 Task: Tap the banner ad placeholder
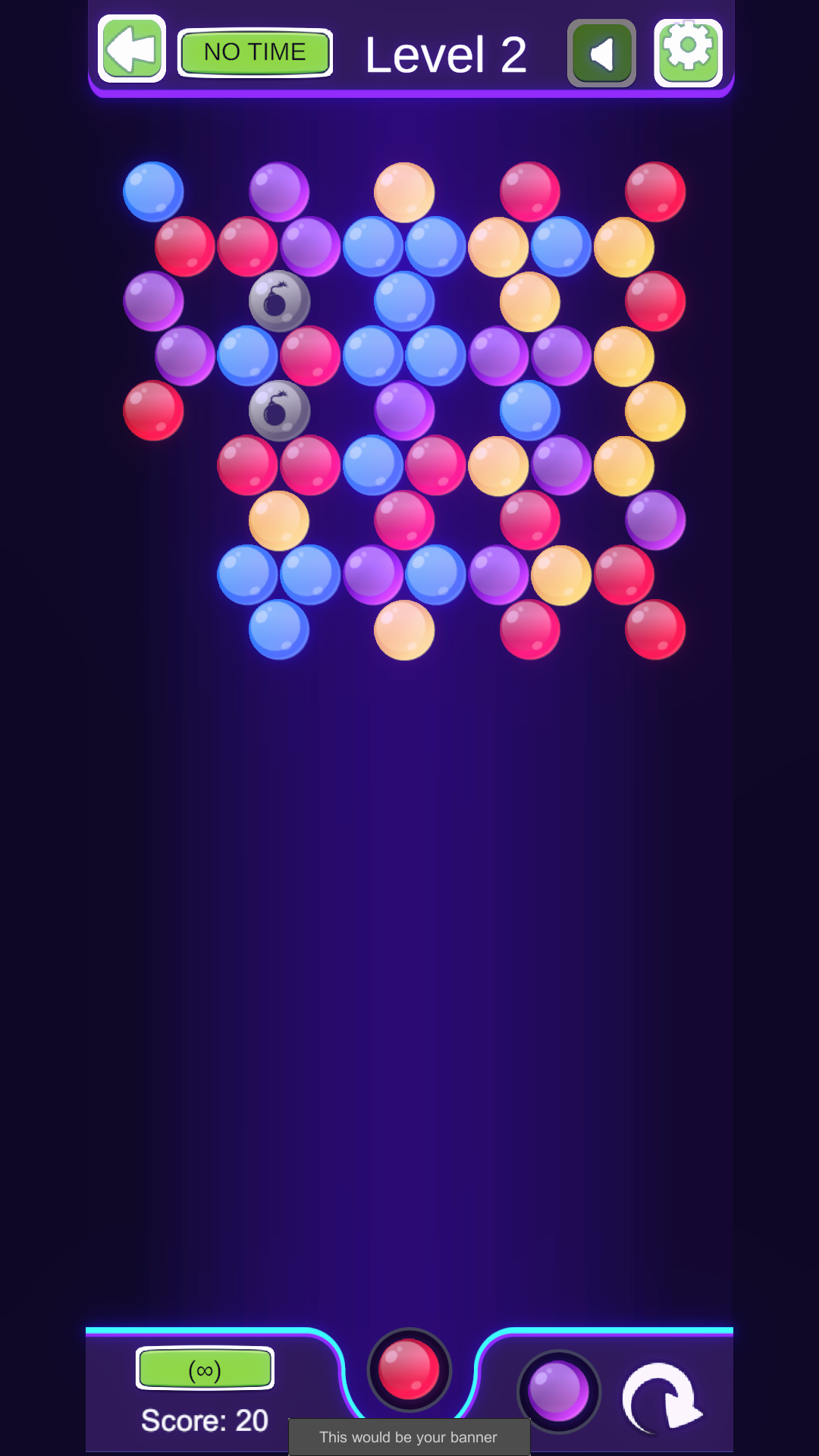tap(409, 1437)
